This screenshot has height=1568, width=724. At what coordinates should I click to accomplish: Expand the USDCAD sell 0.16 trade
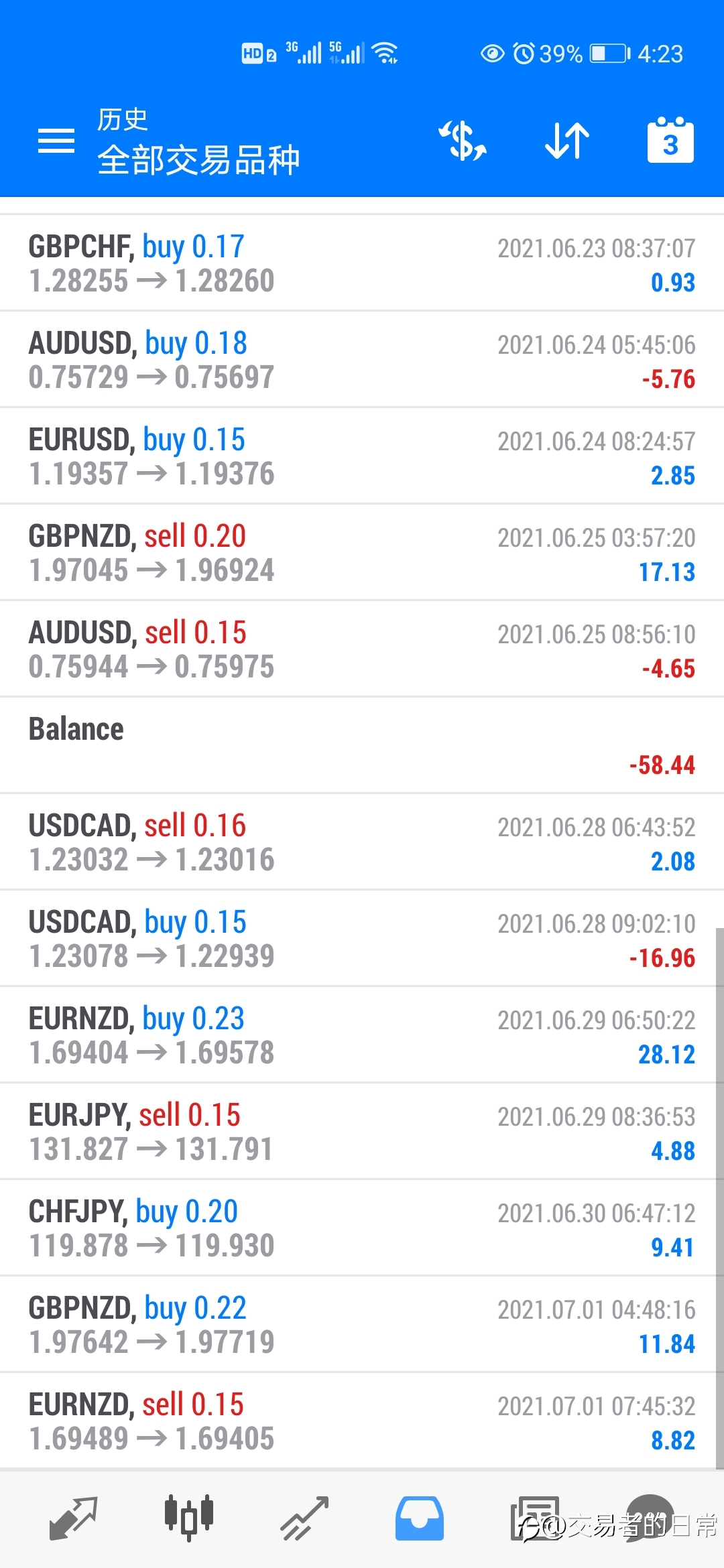[x=362, y=842]
